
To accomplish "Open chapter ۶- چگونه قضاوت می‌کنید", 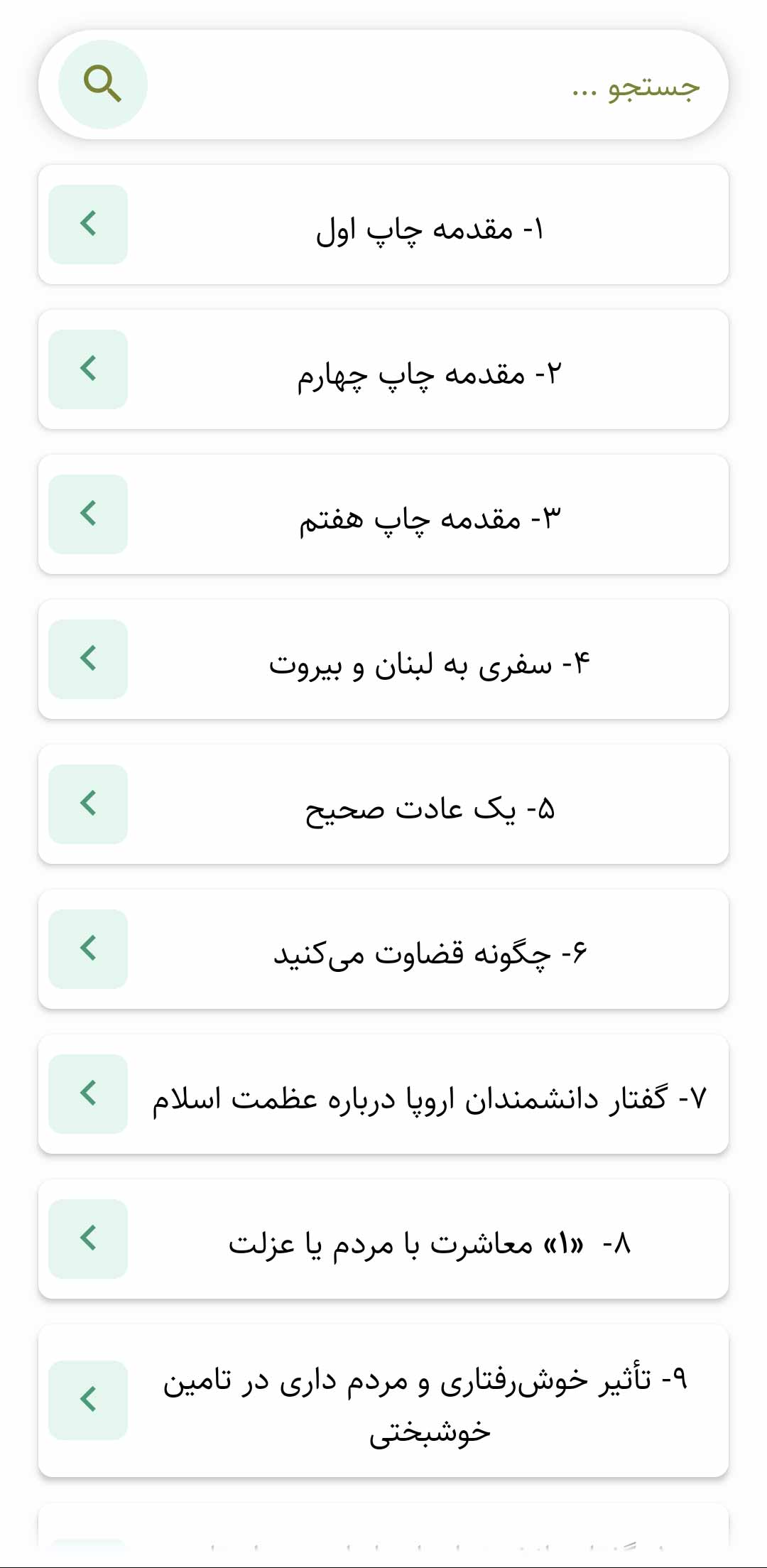I will 383,949.
